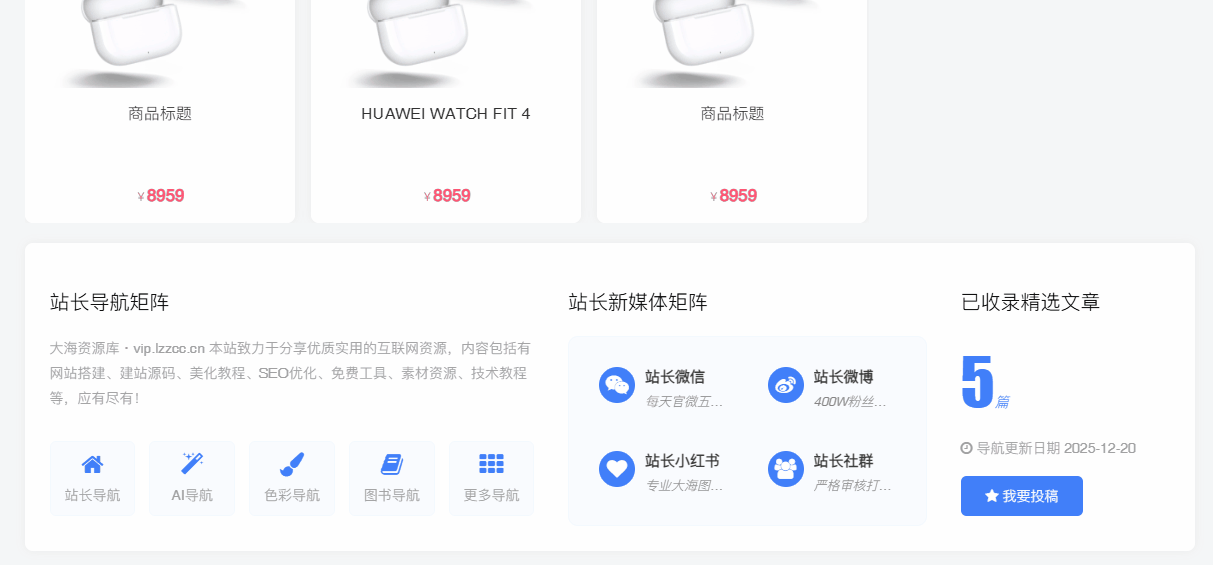This screenshot has height=565, width=1213.
Task: Open the 站长社群 entry
Action: 830,470
